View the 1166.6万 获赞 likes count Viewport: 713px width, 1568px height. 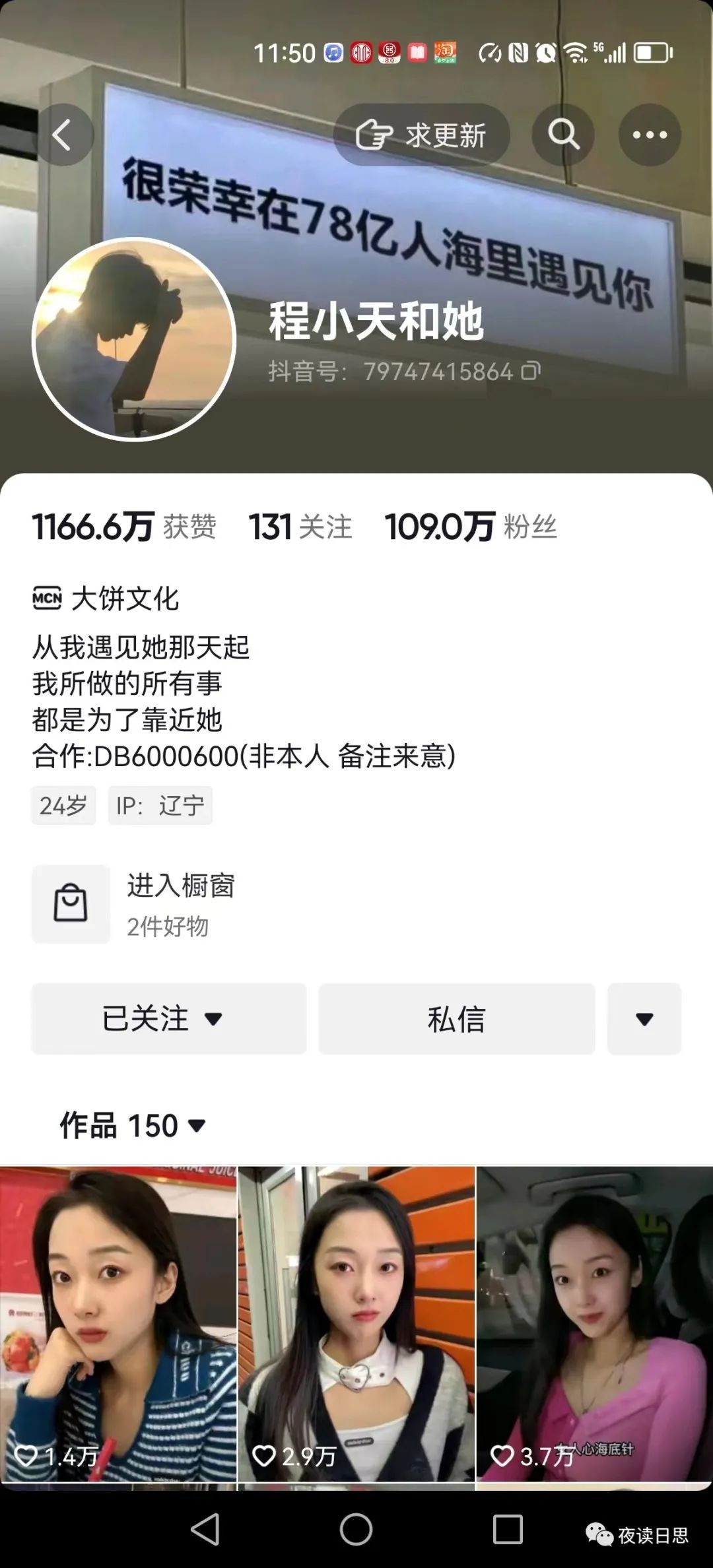124,527
